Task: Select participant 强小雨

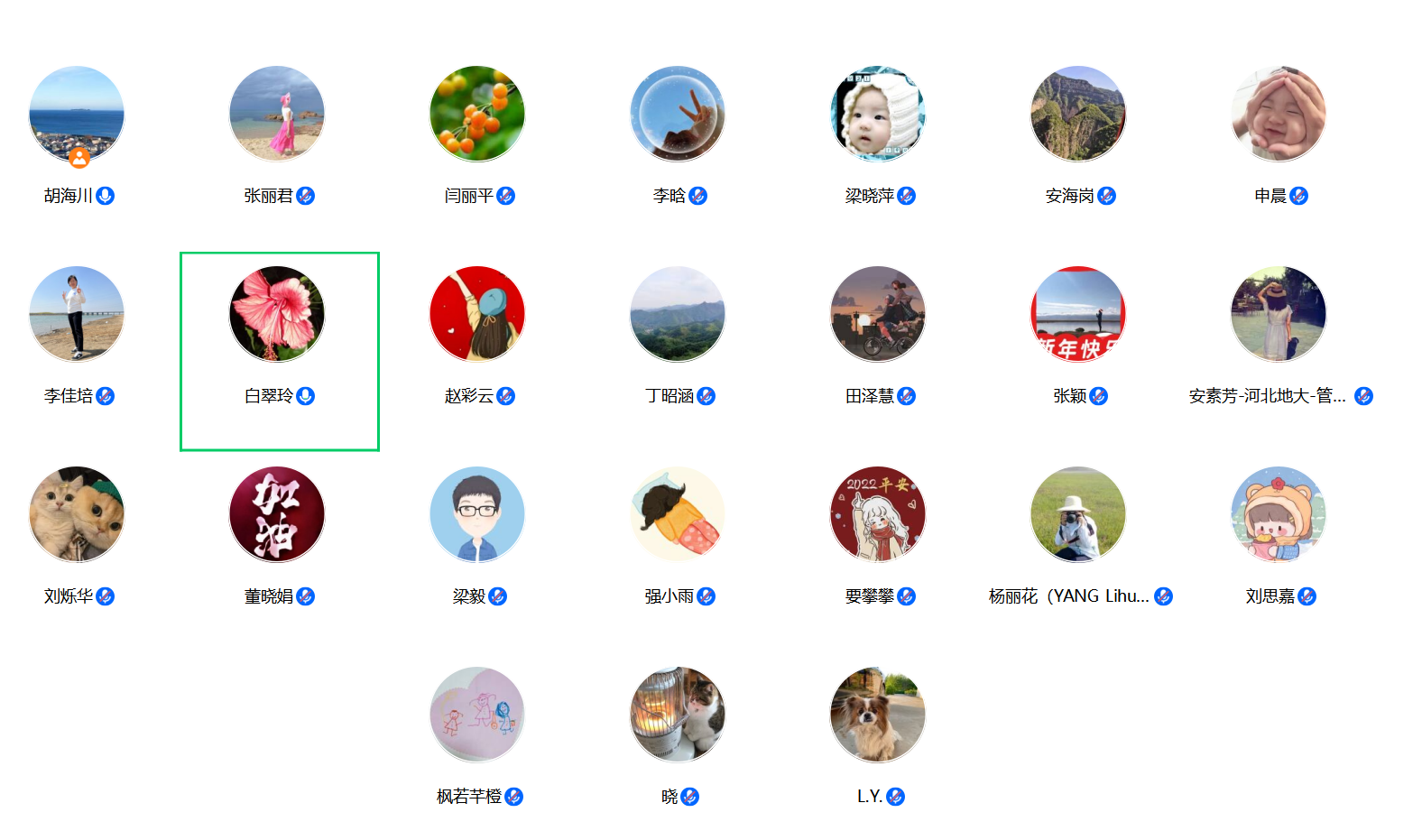Action: 678,514
